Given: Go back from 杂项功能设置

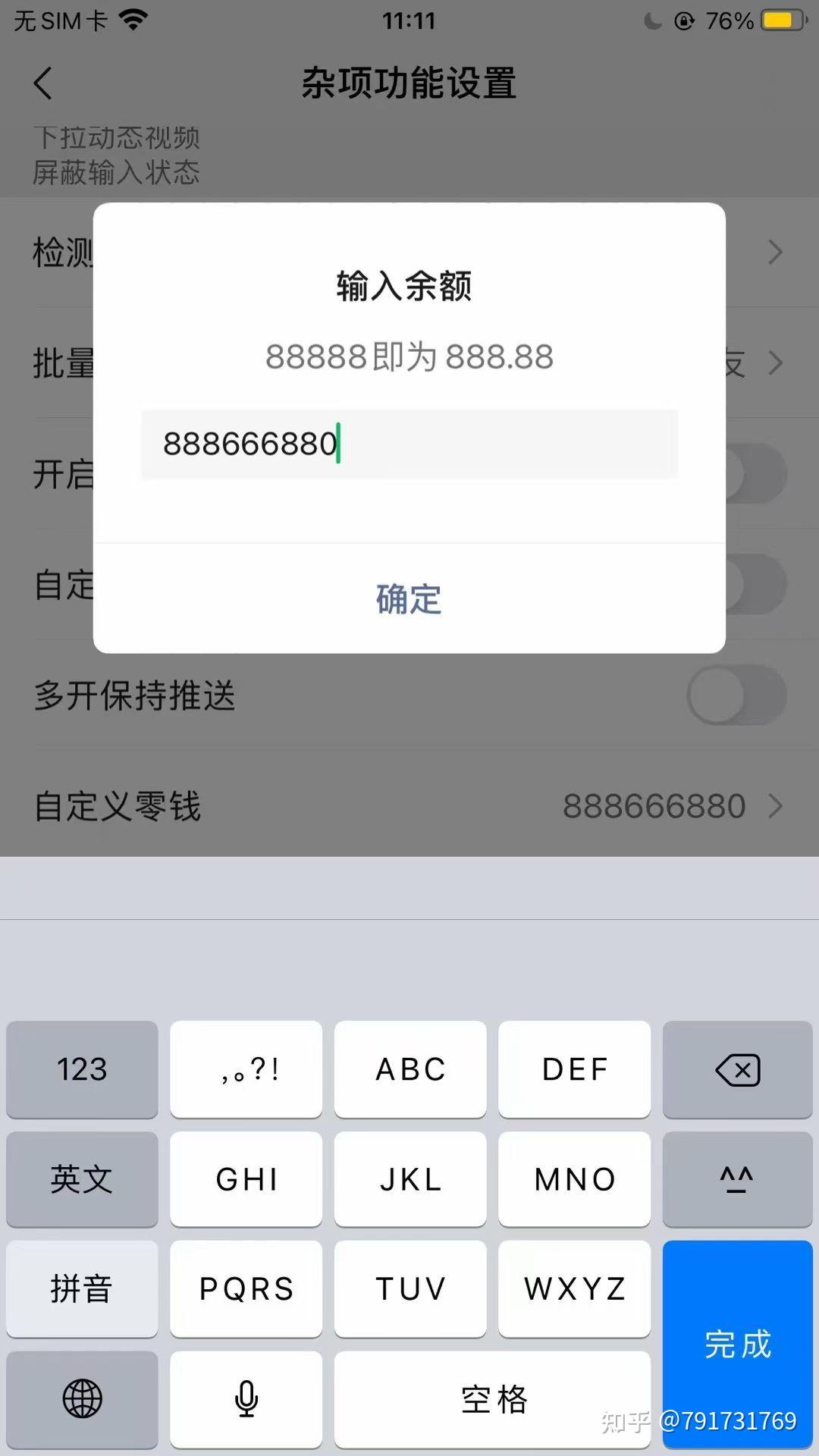Looking at the screenshot, I should point(43,83).
